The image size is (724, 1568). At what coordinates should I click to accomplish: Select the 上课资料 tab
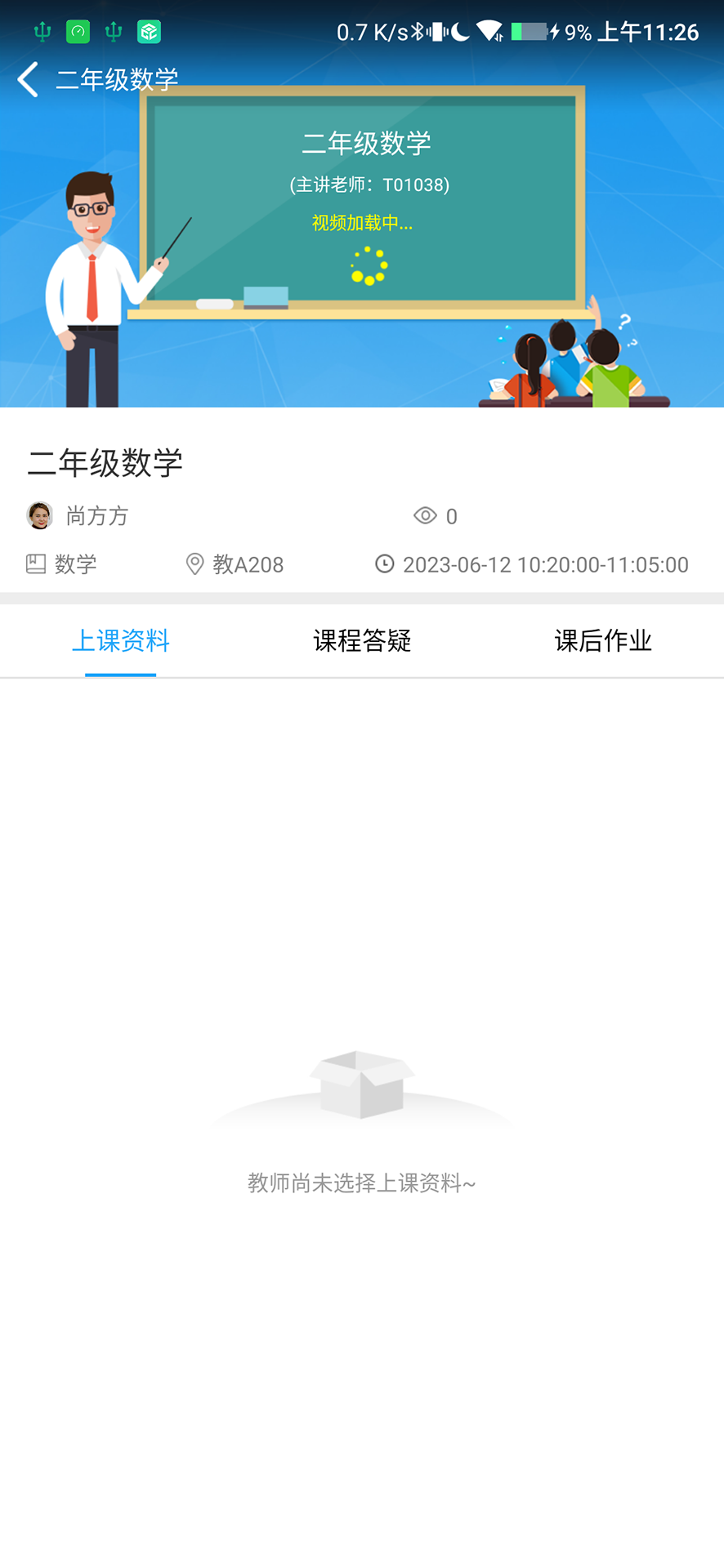[x=120, y=640]
